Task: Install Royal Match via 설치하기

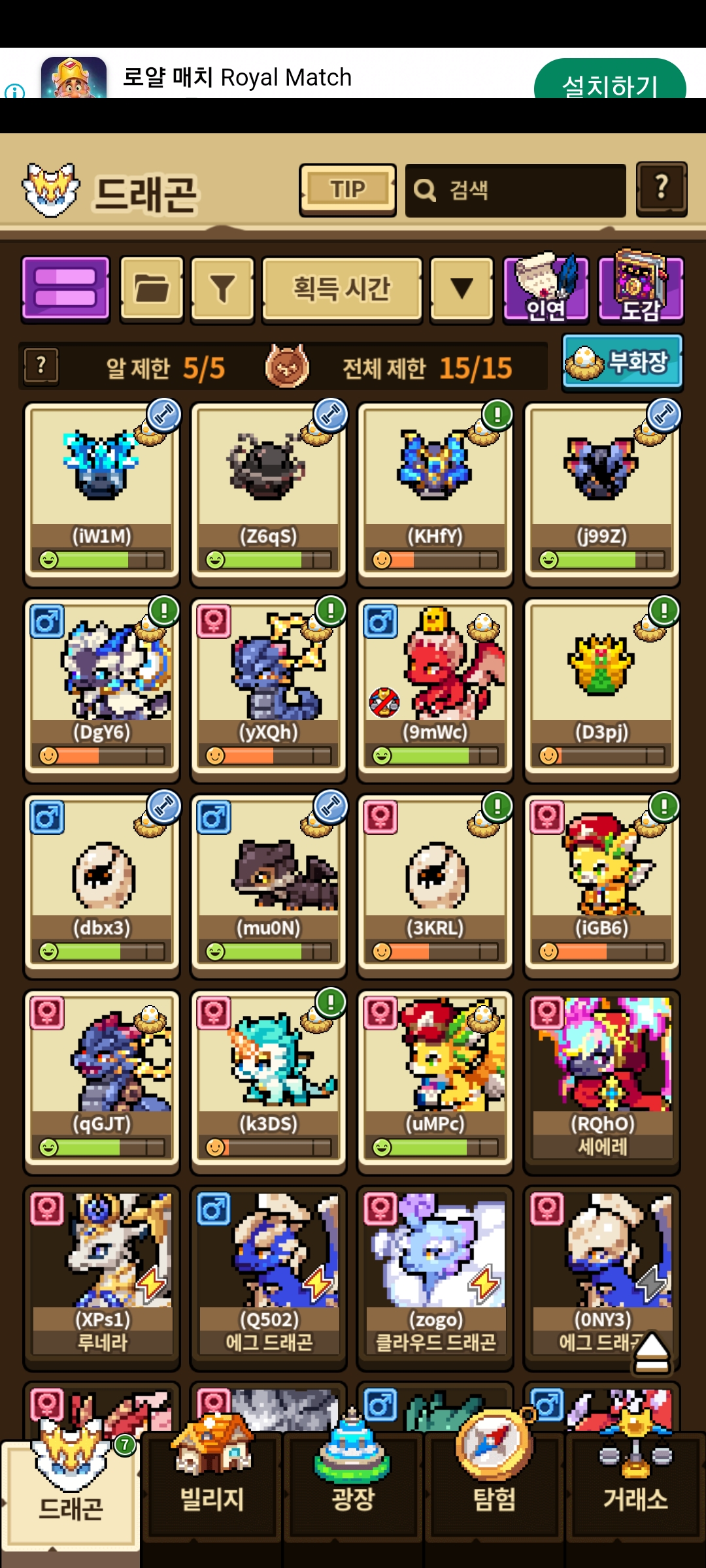Action: [609, 82]
